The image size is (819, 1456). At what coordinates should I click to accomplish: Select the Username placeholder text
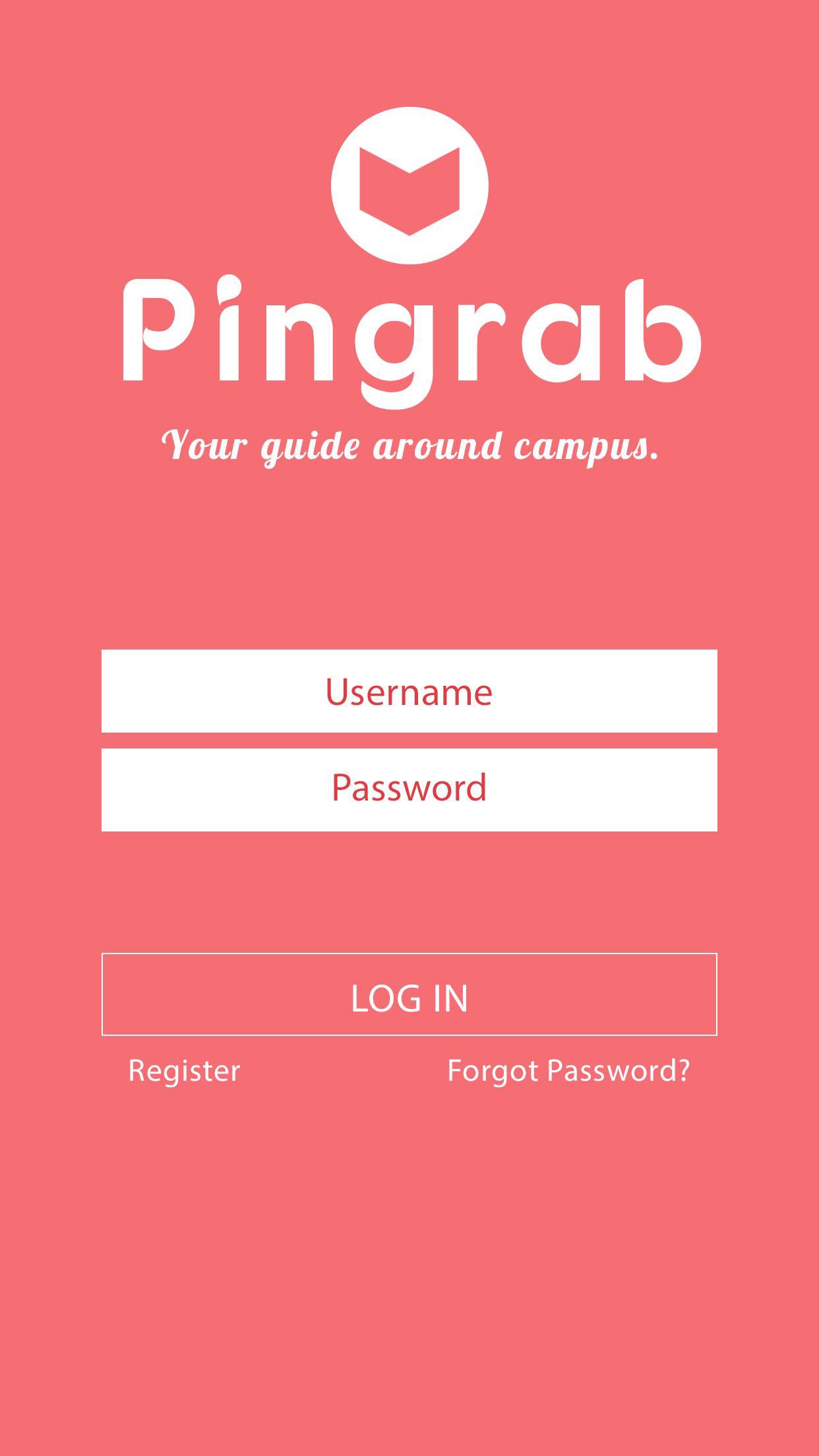[x=409, y=691]
